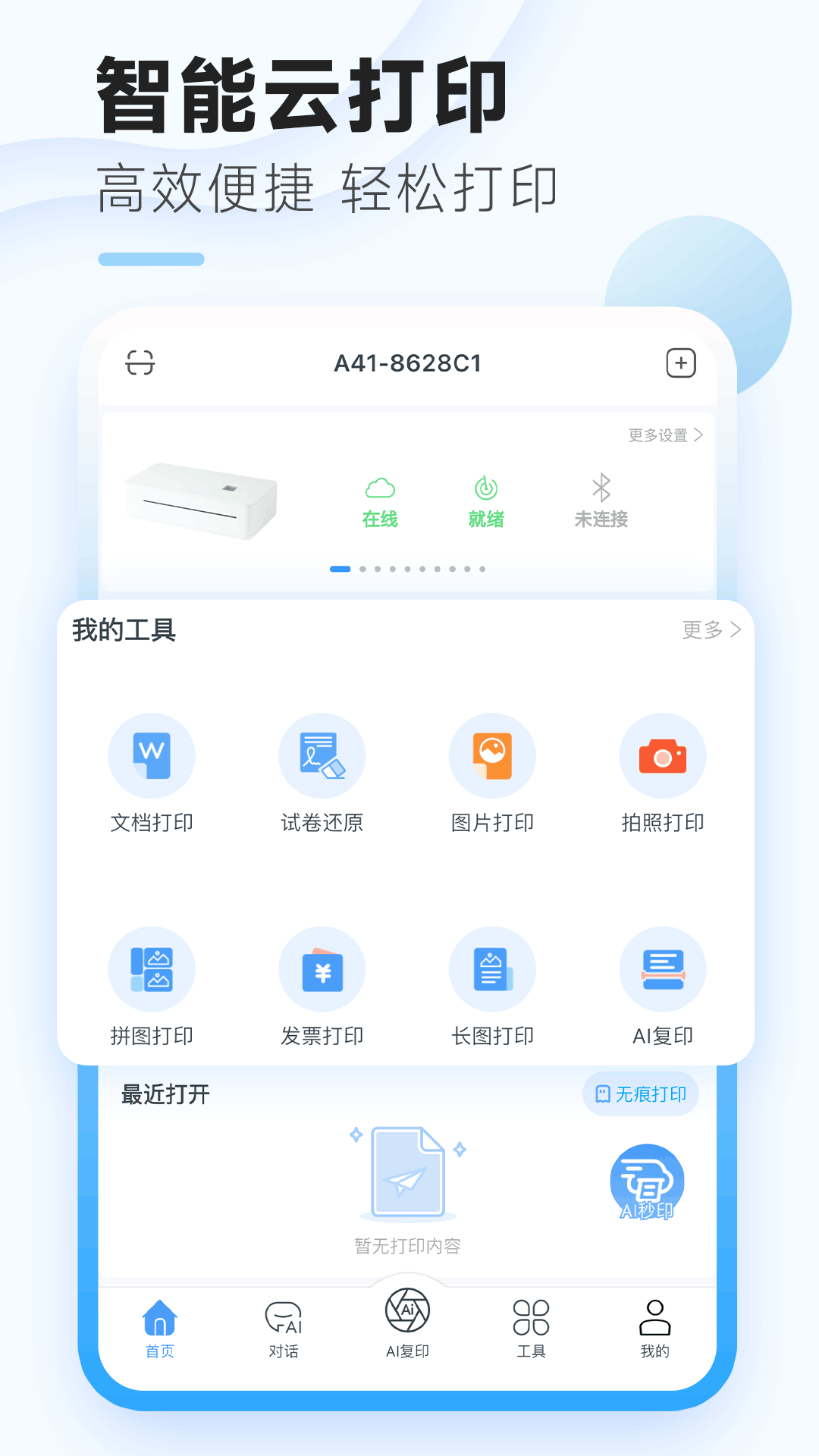Go to the 工具 tools section

(532, 1327)
